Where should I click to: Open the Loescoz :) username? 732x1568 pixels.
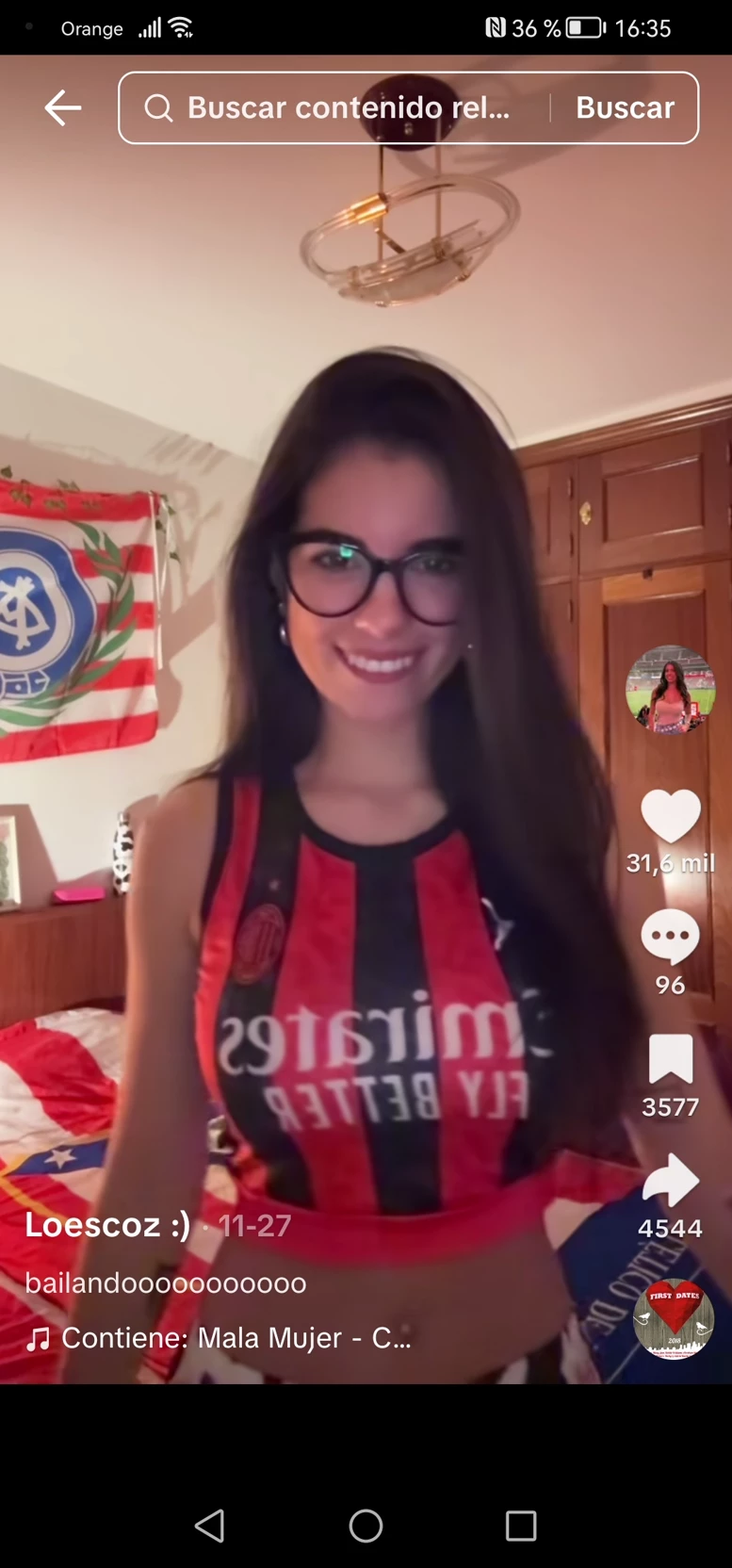(x=107, y=1225)
